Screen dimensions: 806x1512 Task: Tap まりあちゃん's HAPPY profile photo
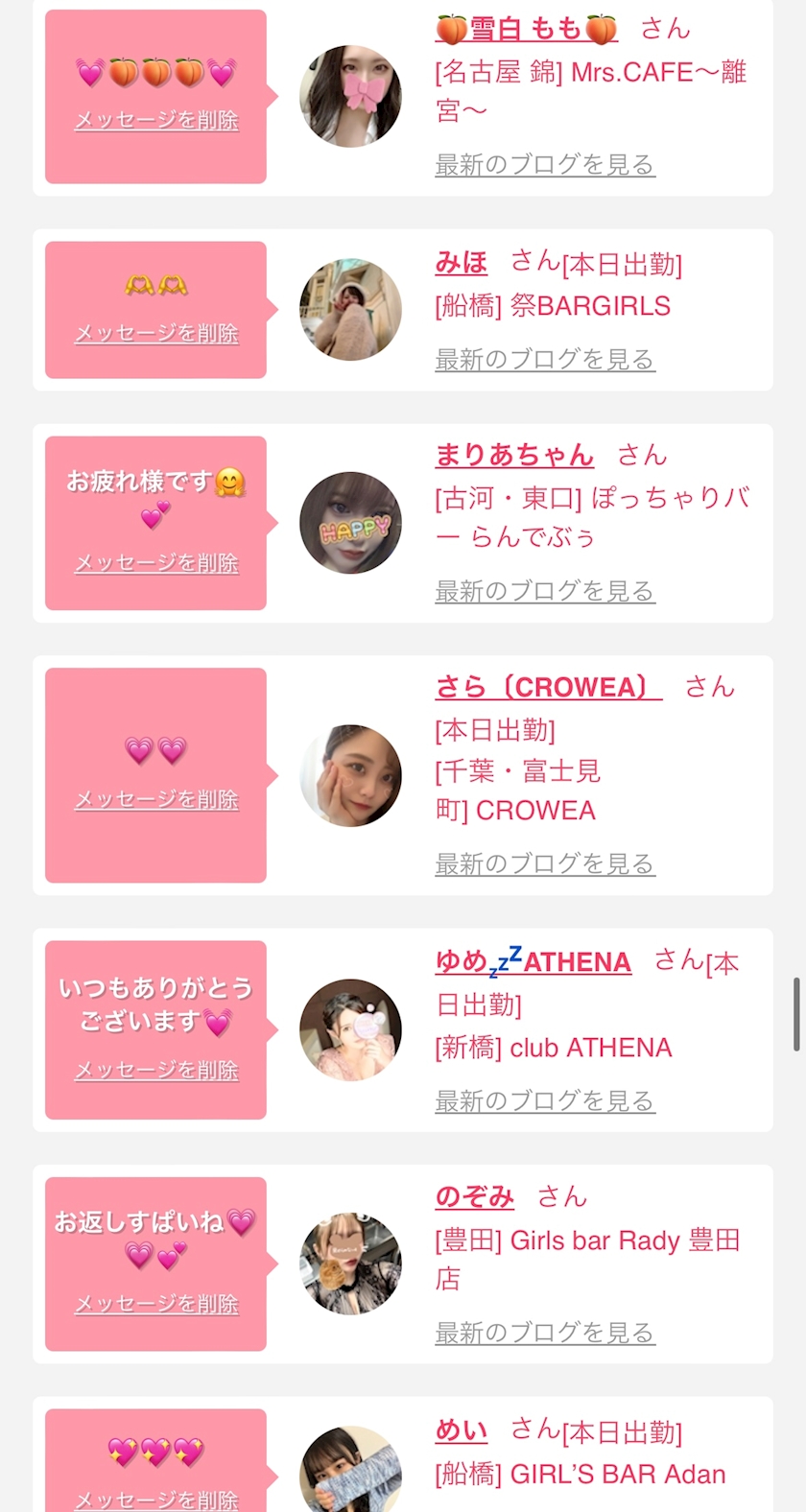(350, 523)
